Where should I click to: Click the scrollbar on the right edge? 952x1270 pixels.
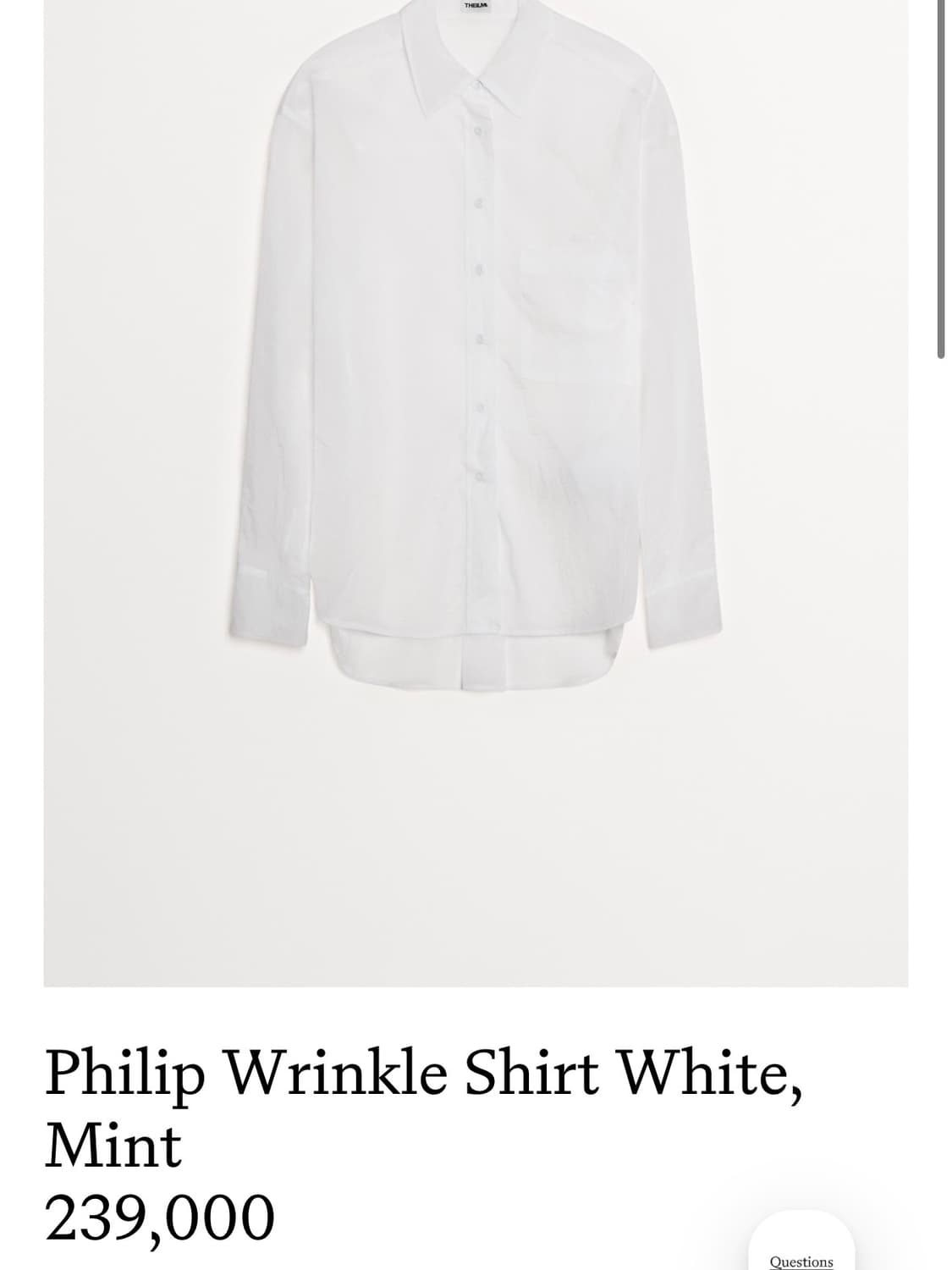pos(943,169)
